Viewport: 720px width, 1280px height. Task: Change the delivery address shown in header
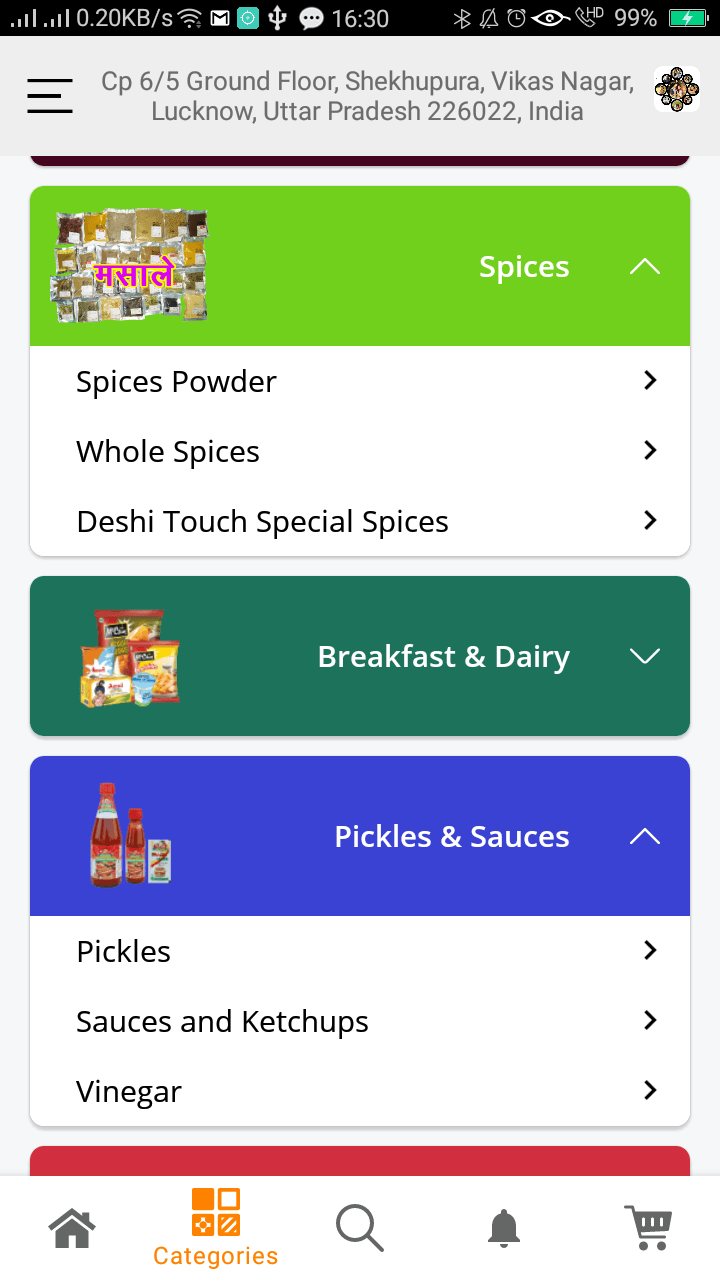[x=367, y=96]
